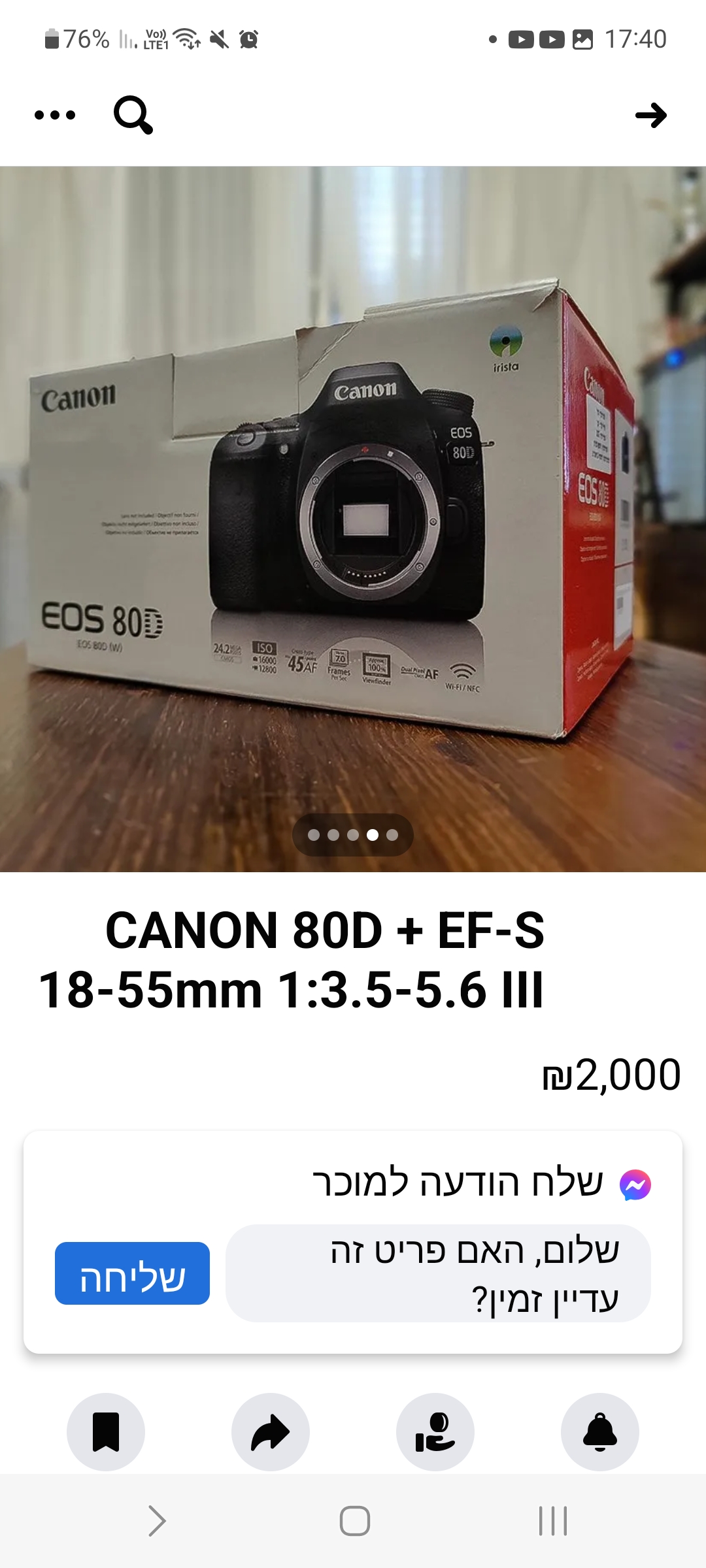Open the three-dot overflow menu
The width and height of the screenshot is (706, 1568).
coord(55,115)
